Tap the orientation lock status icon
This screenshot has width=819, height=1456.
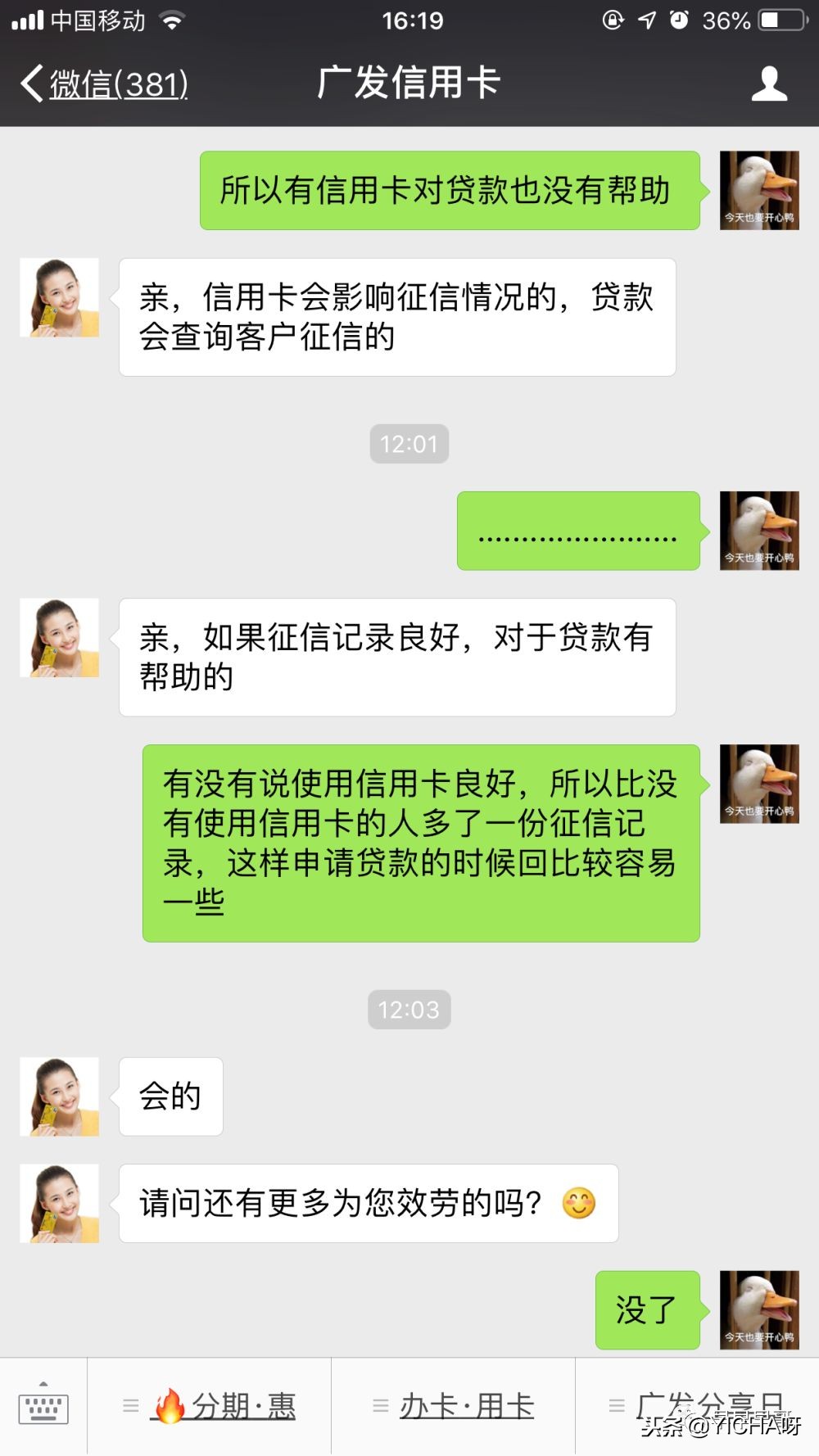pos(612,20)
